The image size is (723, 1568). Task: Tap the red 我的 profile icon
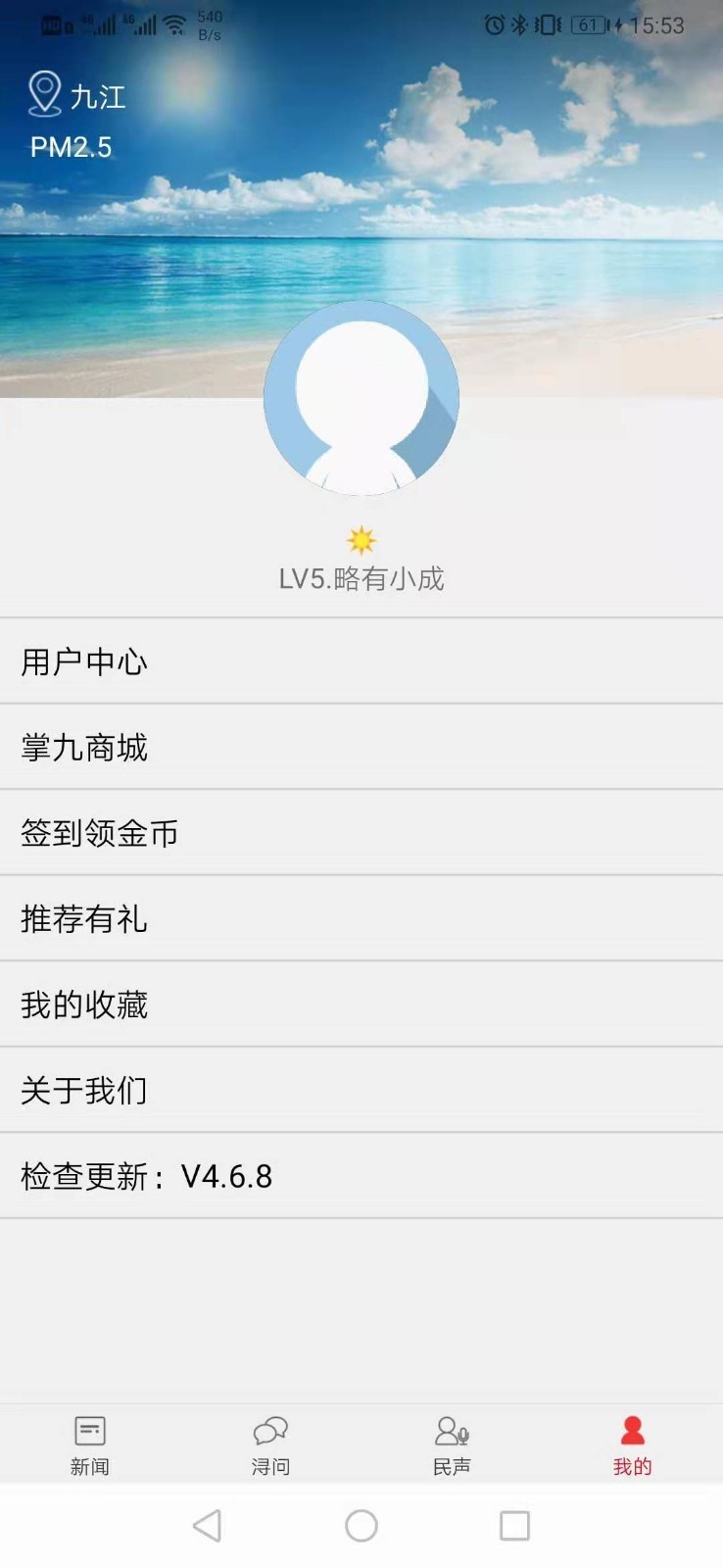pos(632,1431)
